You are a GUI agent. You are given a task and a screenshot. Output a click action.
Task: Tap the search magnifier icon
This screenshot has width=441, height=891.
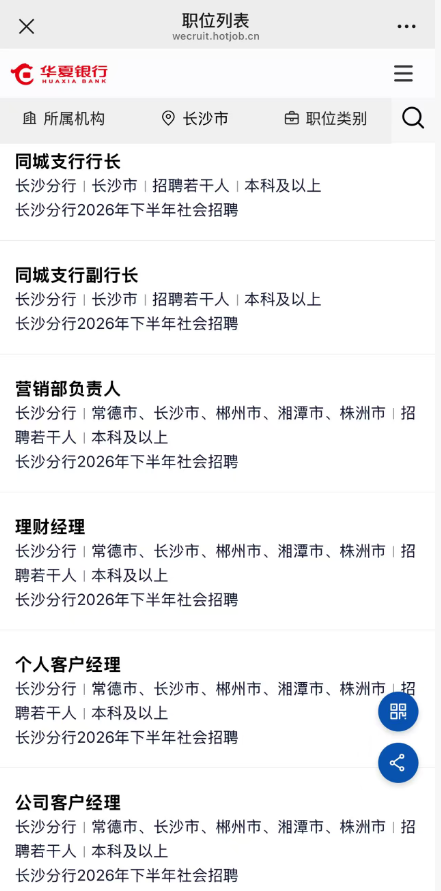pos(413,118)
